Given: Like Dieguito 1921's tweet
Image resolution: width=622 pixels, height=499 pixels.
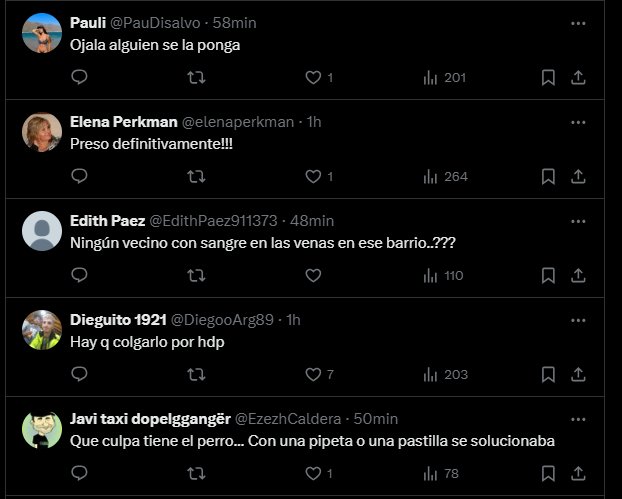Looking at the screenshot, I should click(x=313, y=374).
